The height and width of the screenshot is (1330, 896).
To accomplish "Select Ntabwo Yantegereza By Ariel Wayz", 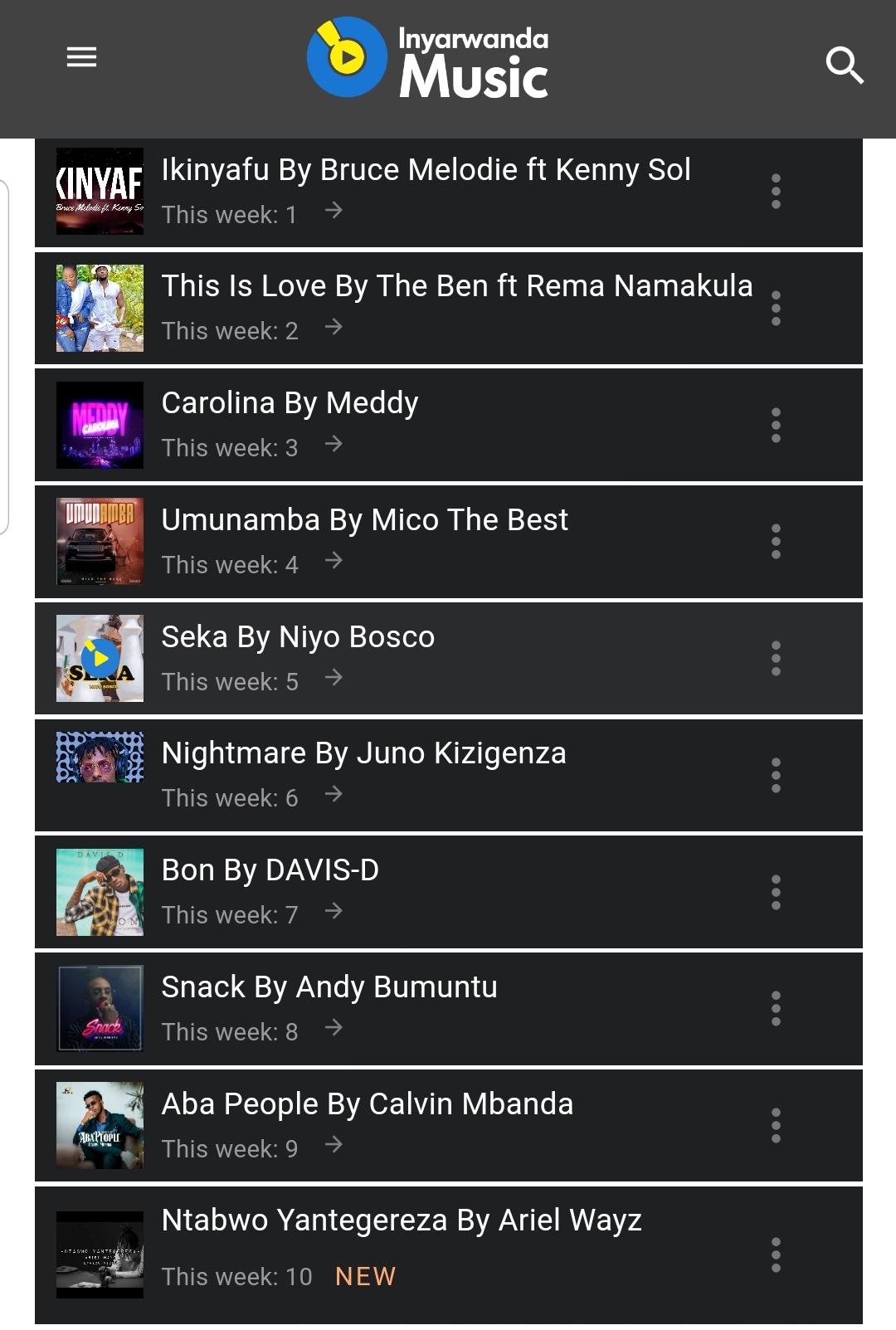I will [x=401, y=1220].
